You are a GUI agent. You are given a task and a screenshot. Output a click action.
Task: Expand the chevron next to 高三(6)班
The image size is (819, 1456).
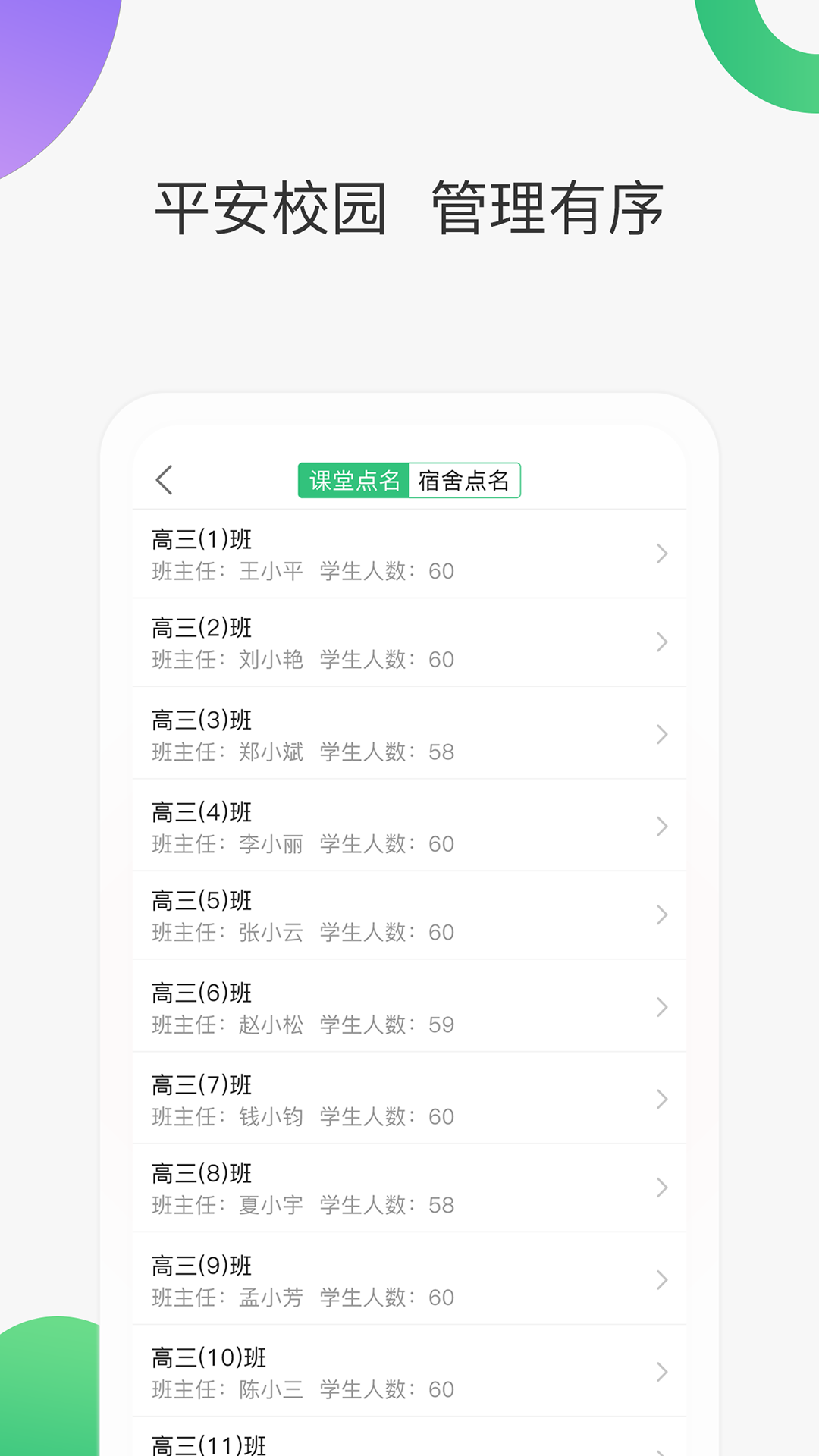661,1007
